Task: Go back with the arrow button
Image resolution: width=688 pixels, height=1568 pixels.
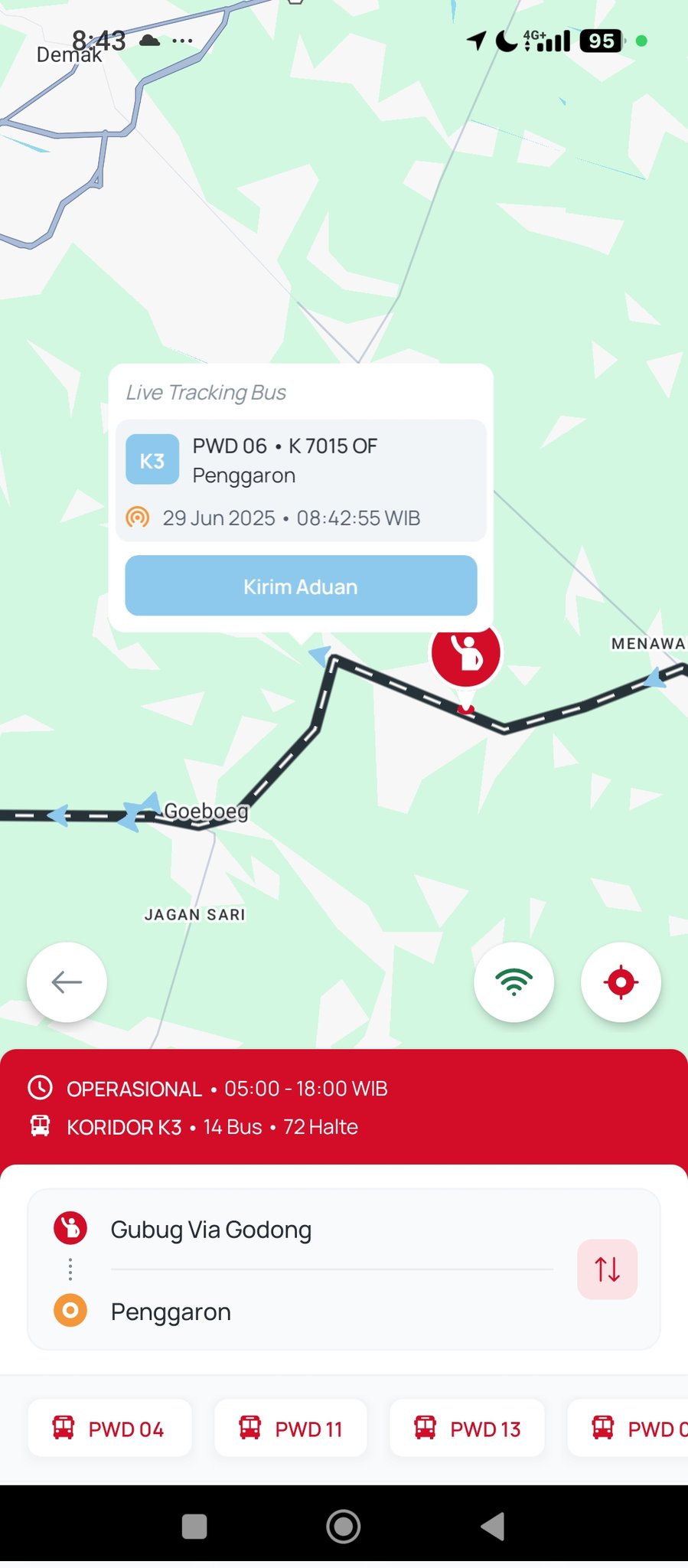Action: pyautogui.click(x=67, y=982)
